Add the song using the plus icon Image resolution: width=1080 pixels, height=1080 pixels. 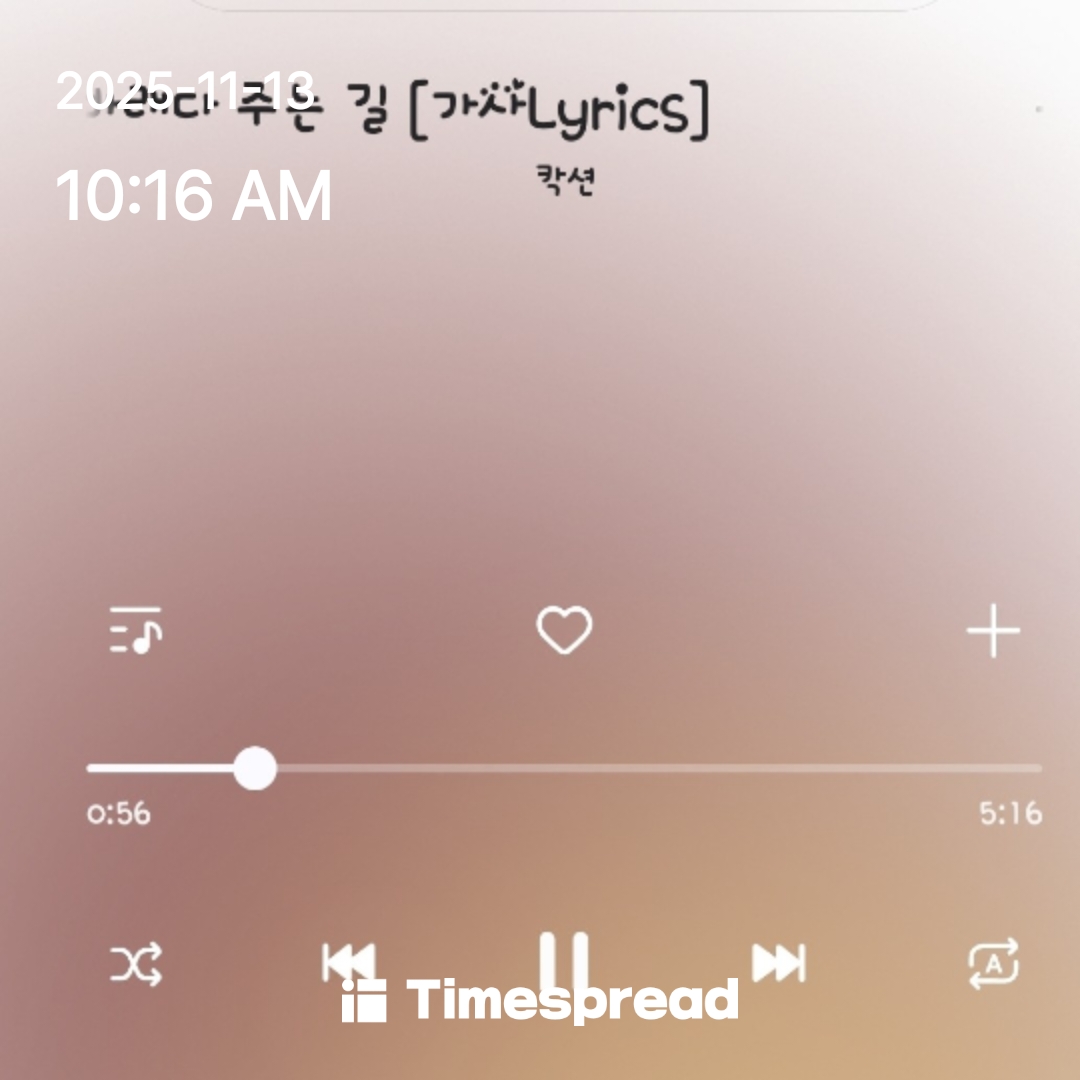coord(993,631)
